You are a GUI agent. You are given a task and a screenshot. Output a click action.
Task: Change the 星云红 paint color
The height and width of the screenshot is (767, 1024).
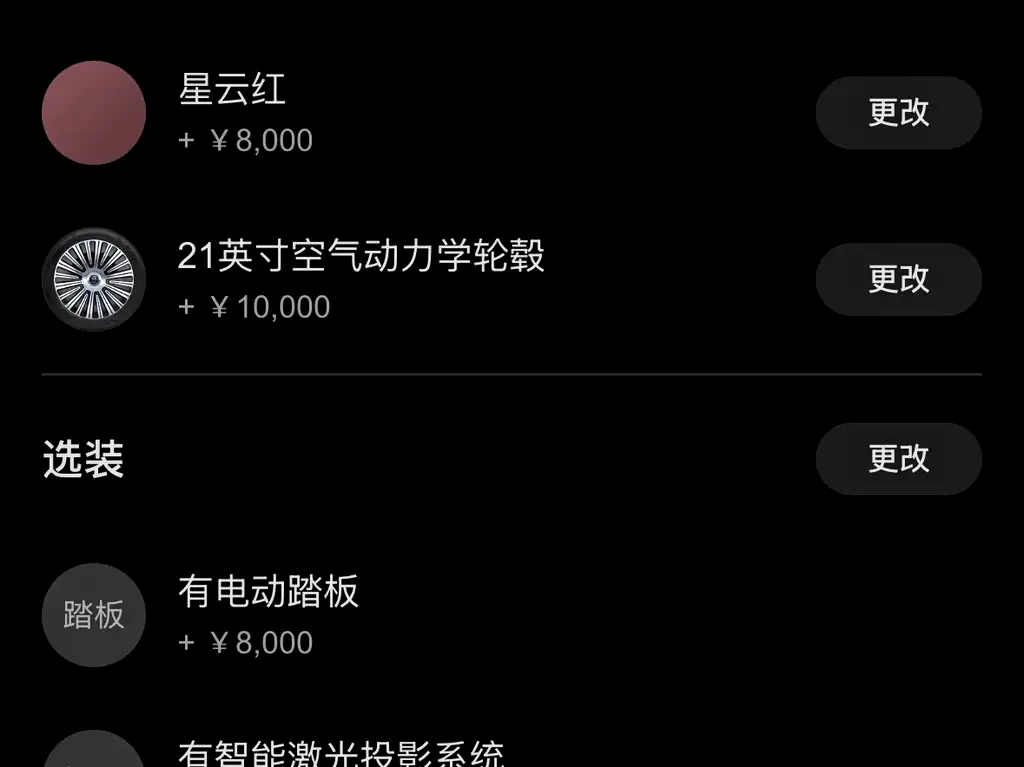[x=898, y=113]
